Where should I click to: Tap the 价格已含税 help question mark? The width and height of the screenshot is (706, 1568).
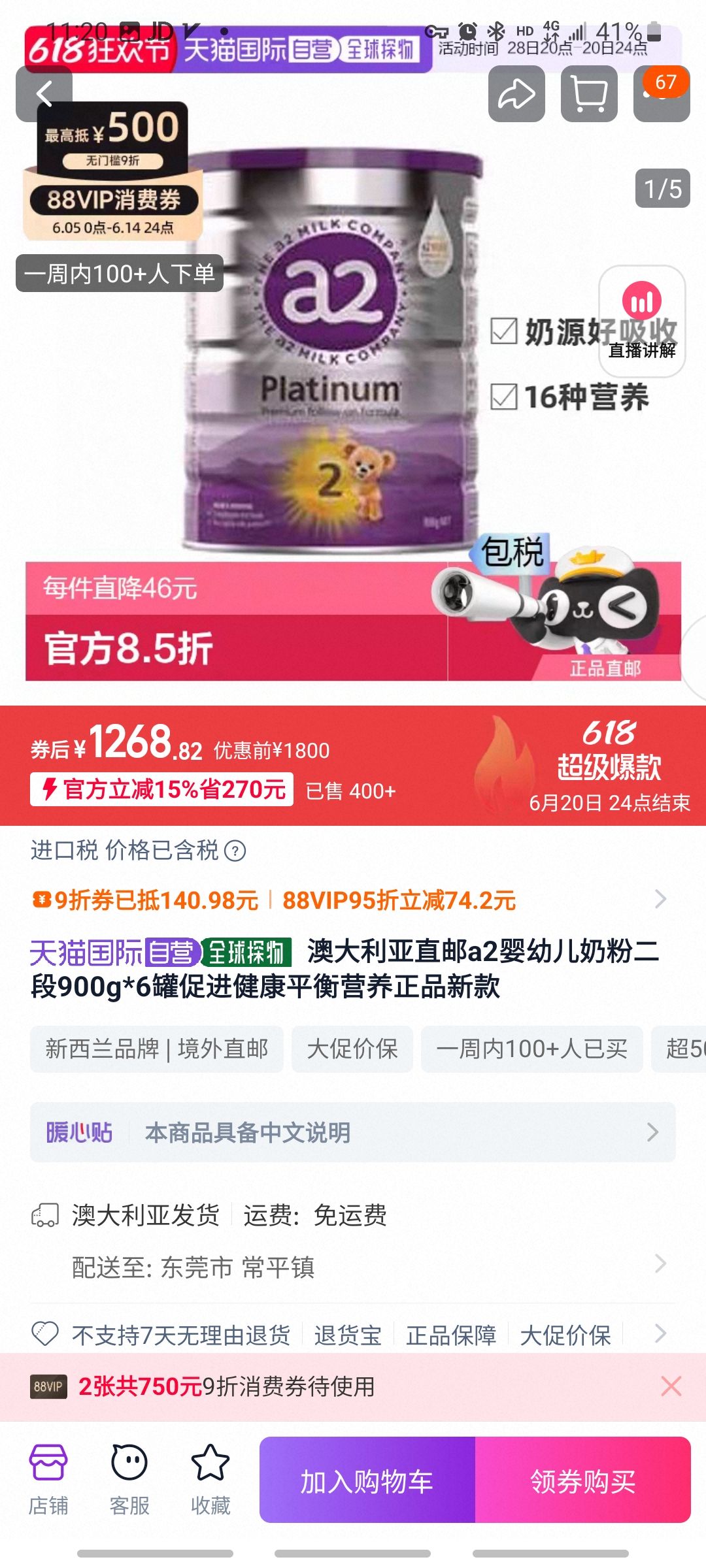tap(235, 851)
